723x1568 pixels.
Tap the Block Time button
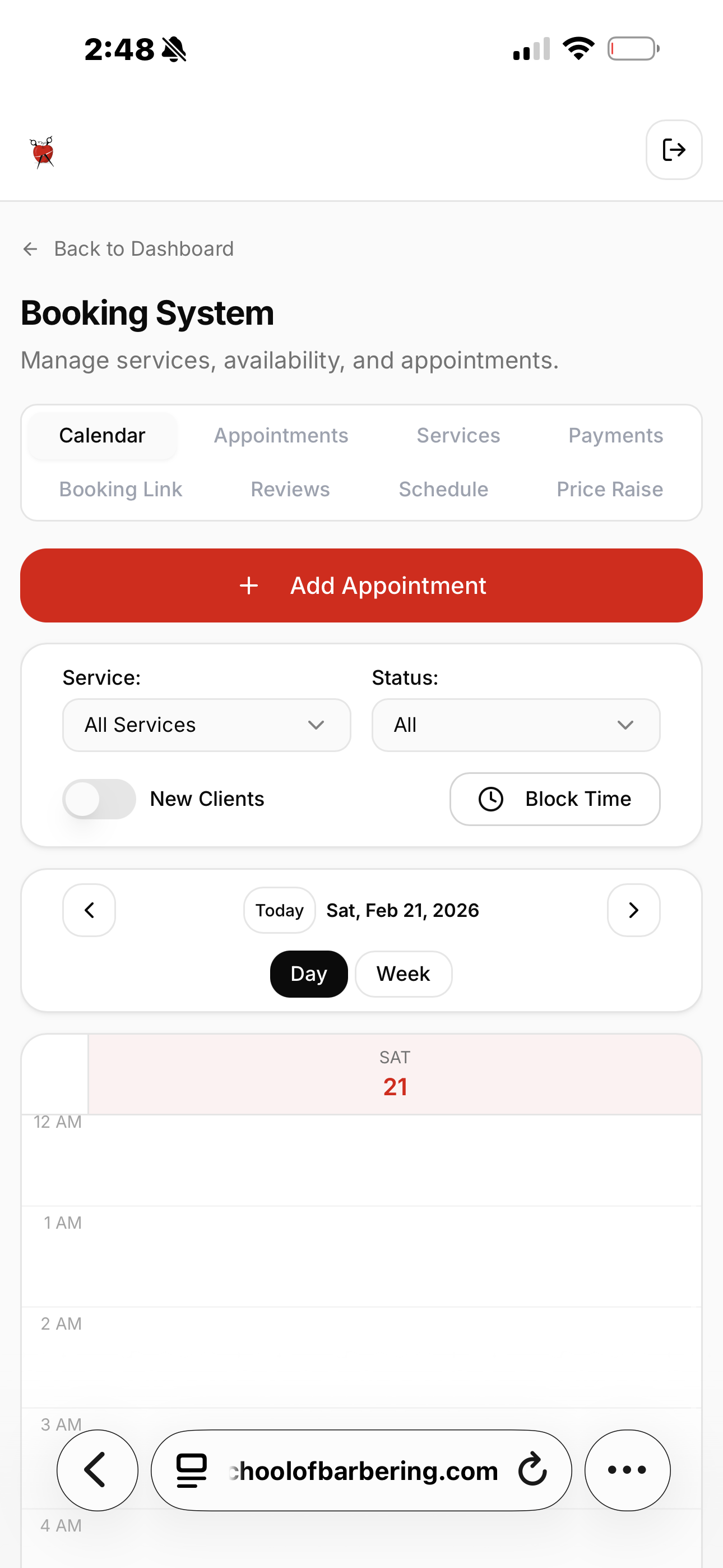click(554, 799)
